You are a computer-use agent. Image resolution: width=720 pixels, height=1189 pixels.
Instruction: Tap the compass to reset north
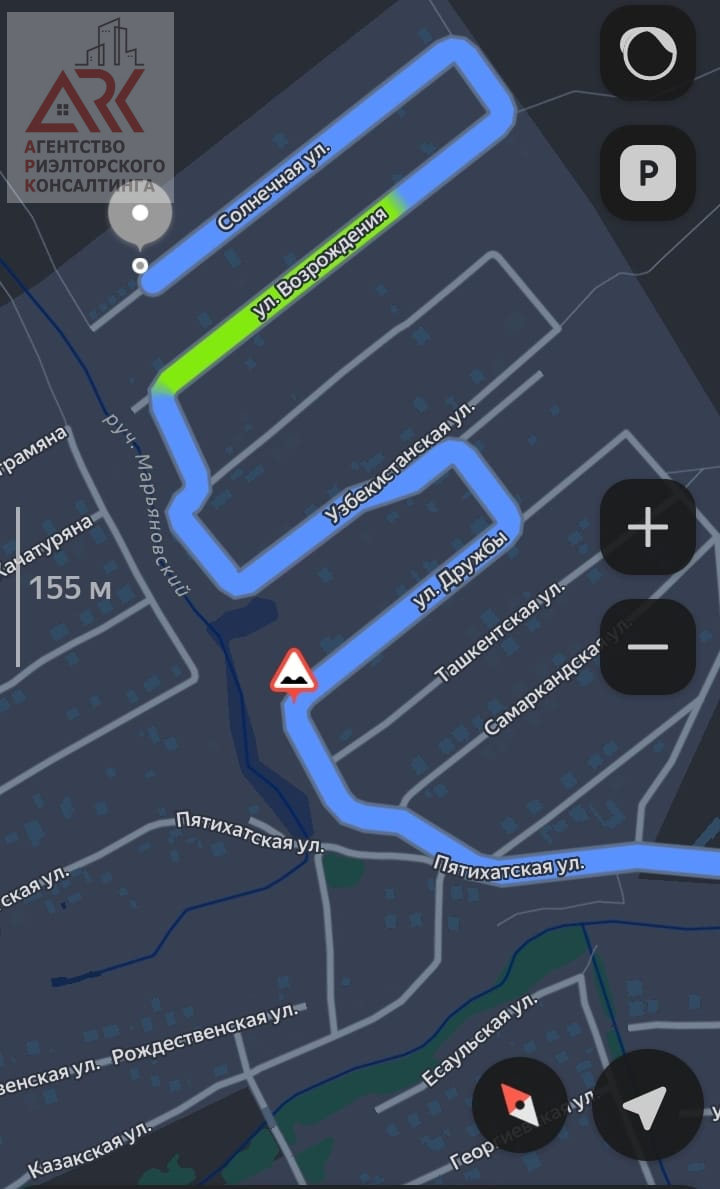coord(519,1105)
